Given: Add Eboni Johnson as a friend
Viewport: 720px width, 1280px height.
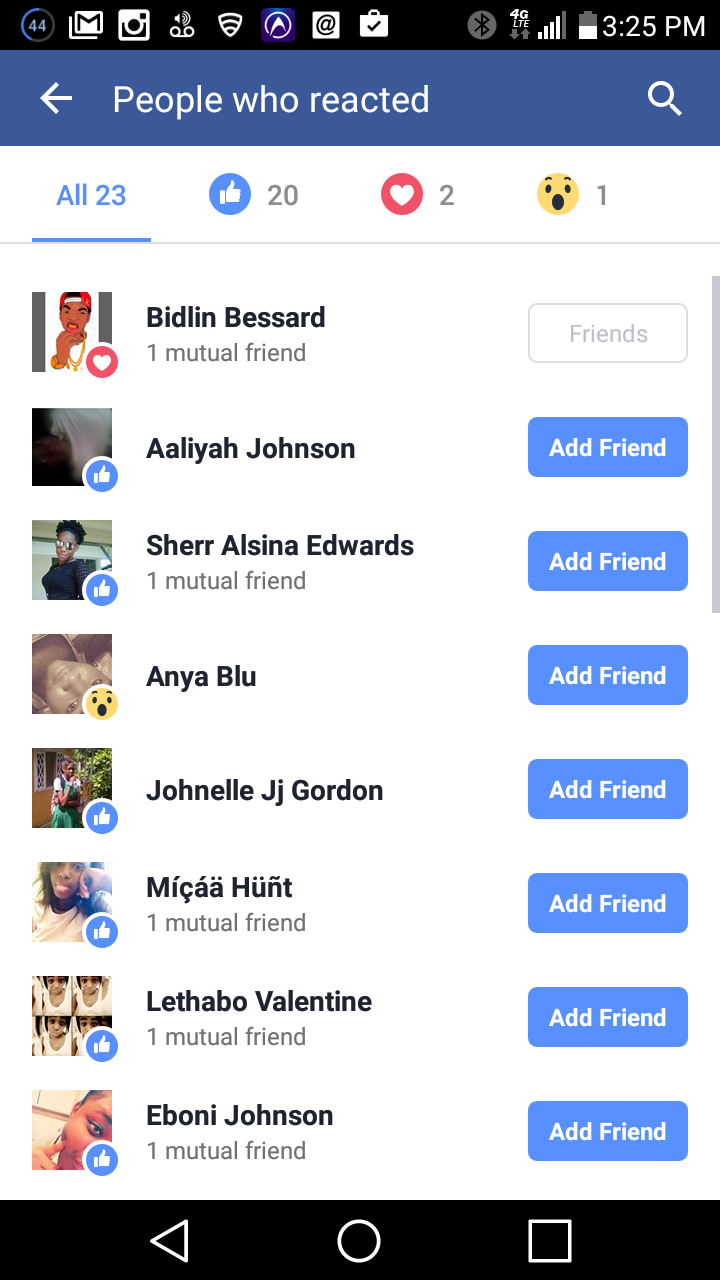Looking at the screenshot, I should click(607, 1131).
